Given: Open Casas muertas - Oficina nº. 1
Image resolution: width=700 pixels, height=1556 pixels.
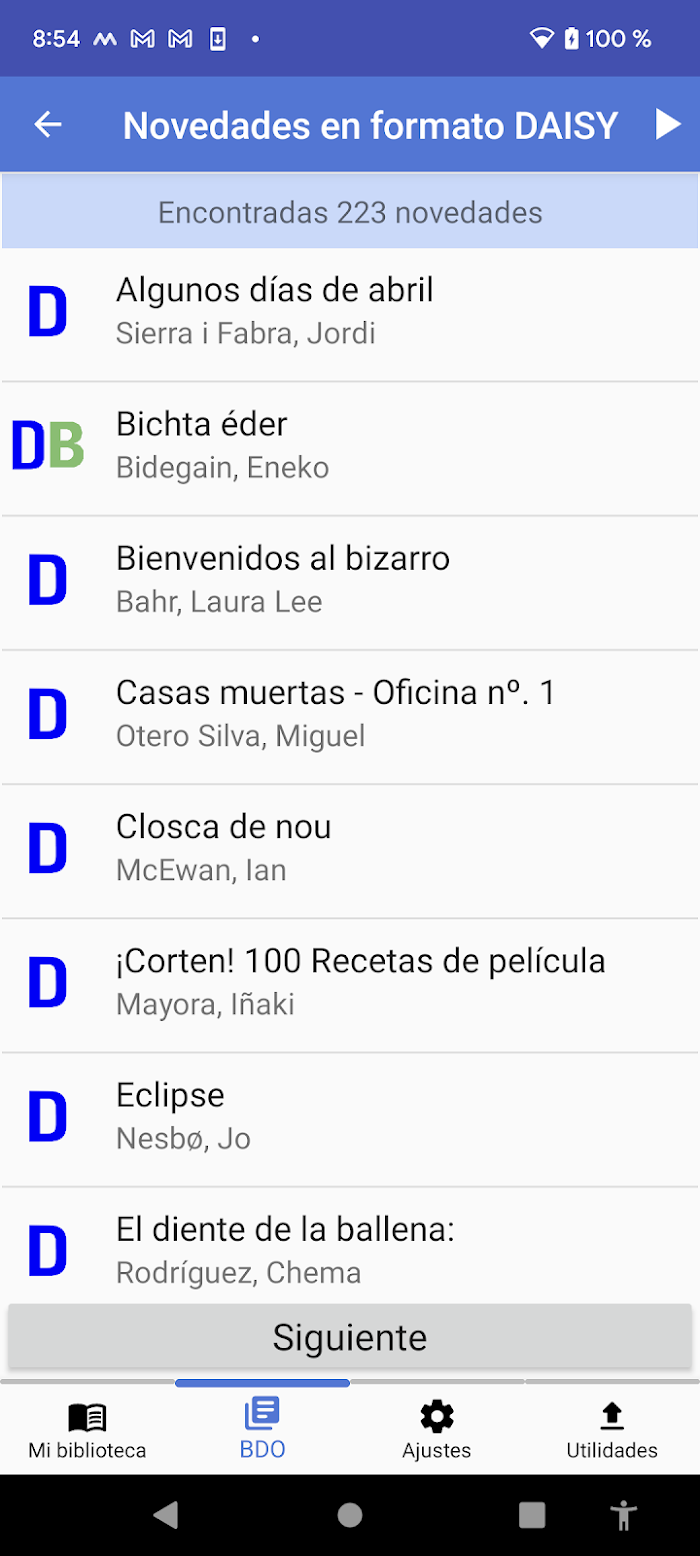Looking at the screenshot, I should coord(350,716).
